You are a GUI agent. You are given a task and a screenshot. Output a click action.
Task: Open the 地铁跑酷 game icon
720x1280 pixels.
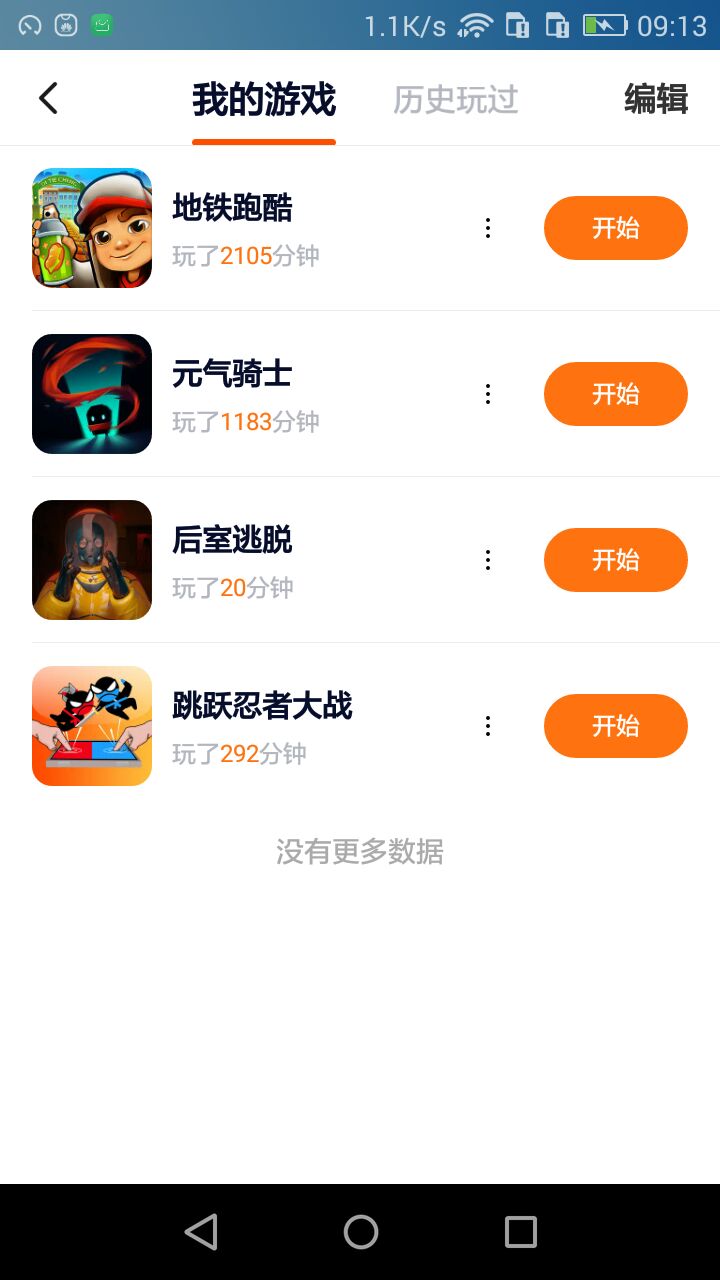tap(92, 228)
